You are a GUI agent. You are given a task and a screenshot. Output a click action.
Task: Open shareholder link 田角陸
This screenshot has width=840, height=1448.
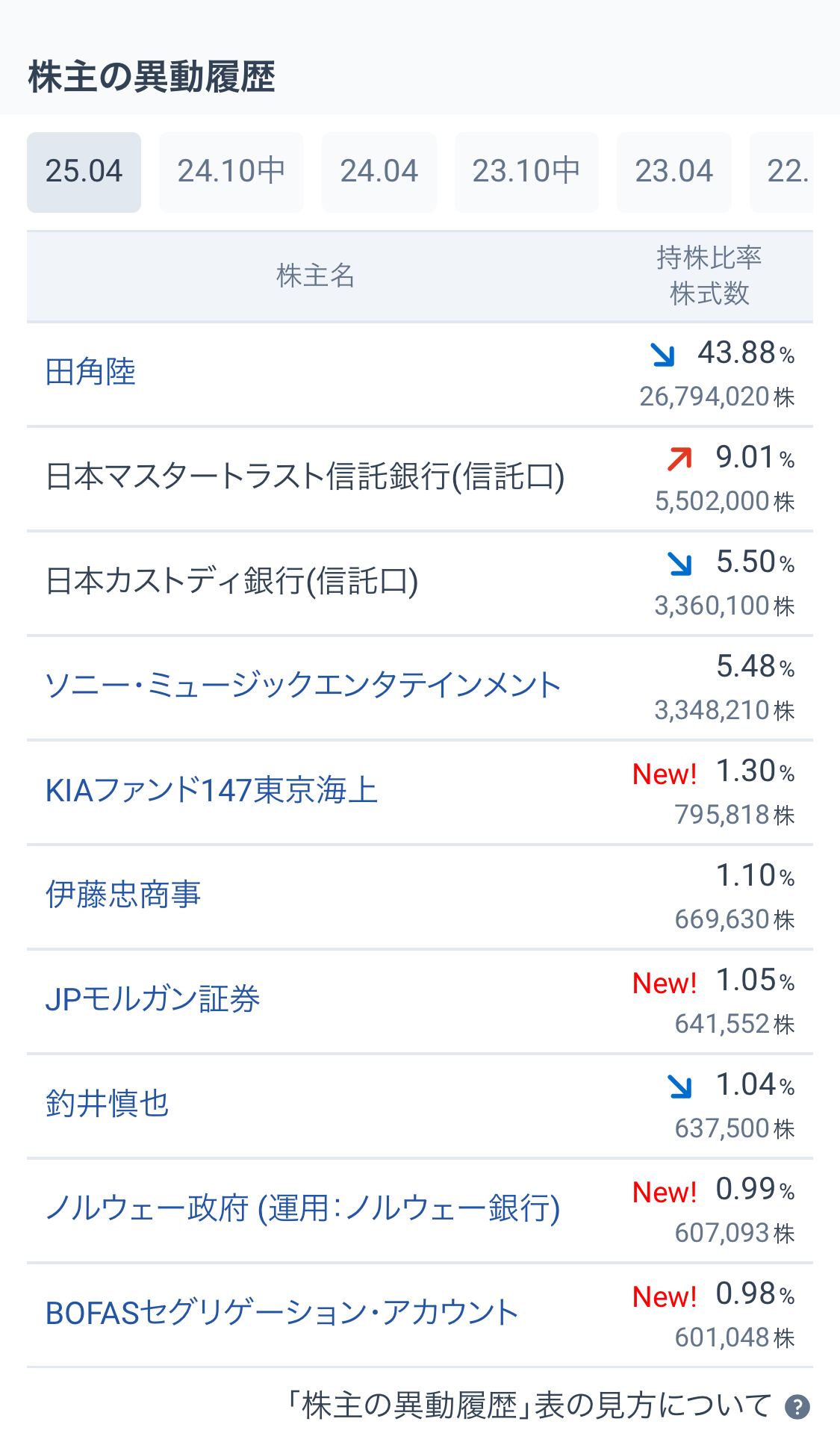[90, 372]
